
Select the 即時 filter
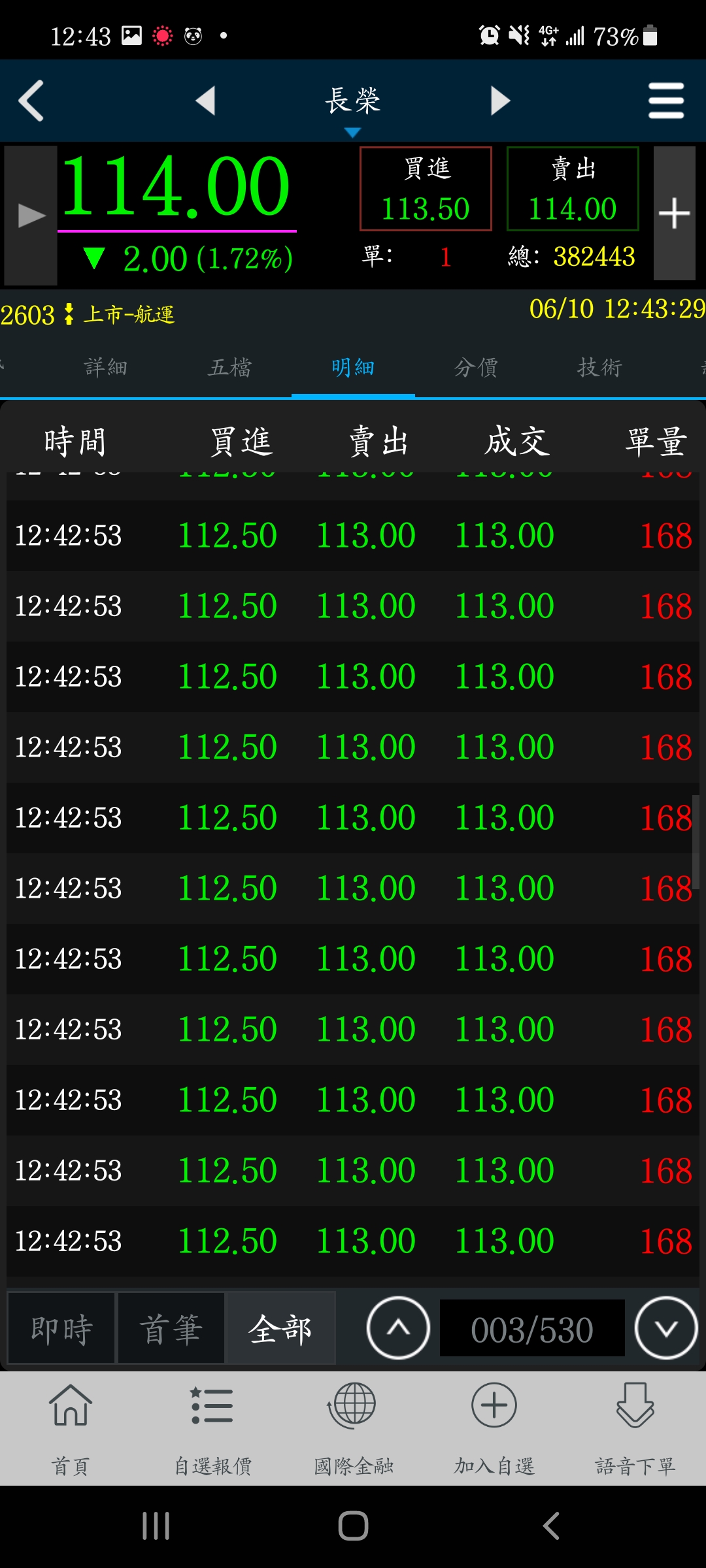tap(61, 1329)
